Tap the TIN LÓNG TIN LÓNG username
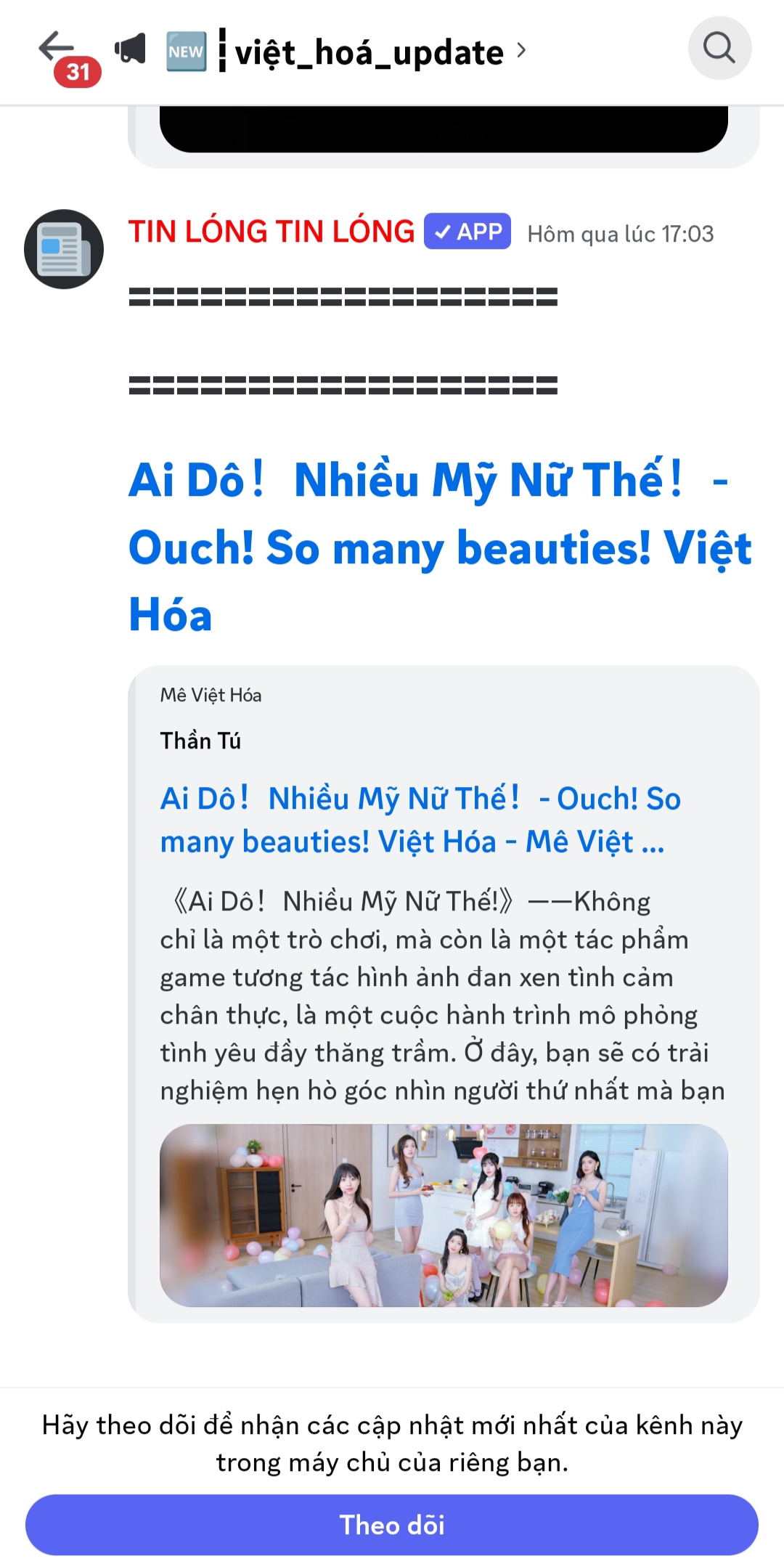 tap(271, 232)
